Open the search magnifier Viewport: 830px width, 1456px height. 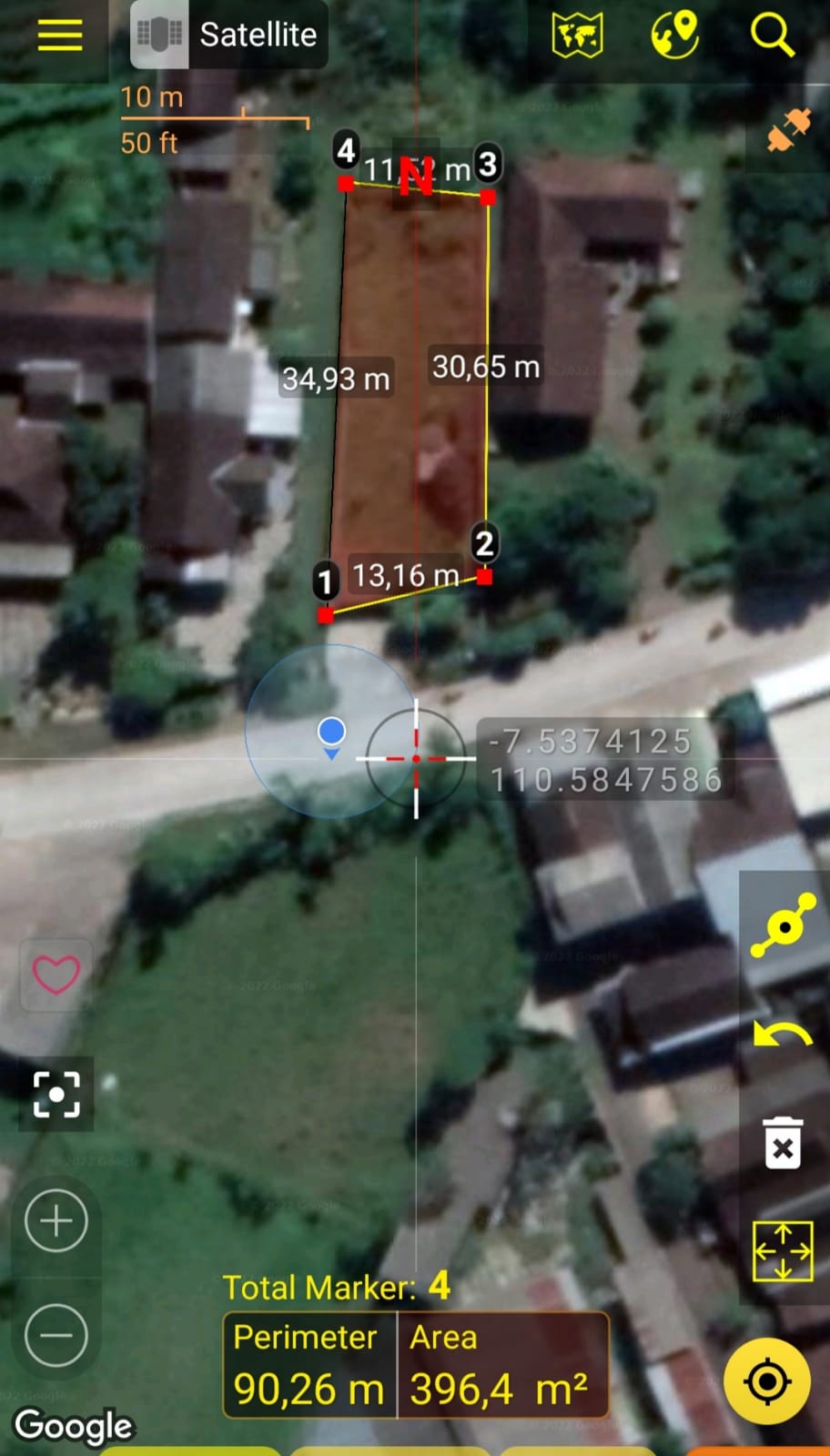[x=772, y=35]
